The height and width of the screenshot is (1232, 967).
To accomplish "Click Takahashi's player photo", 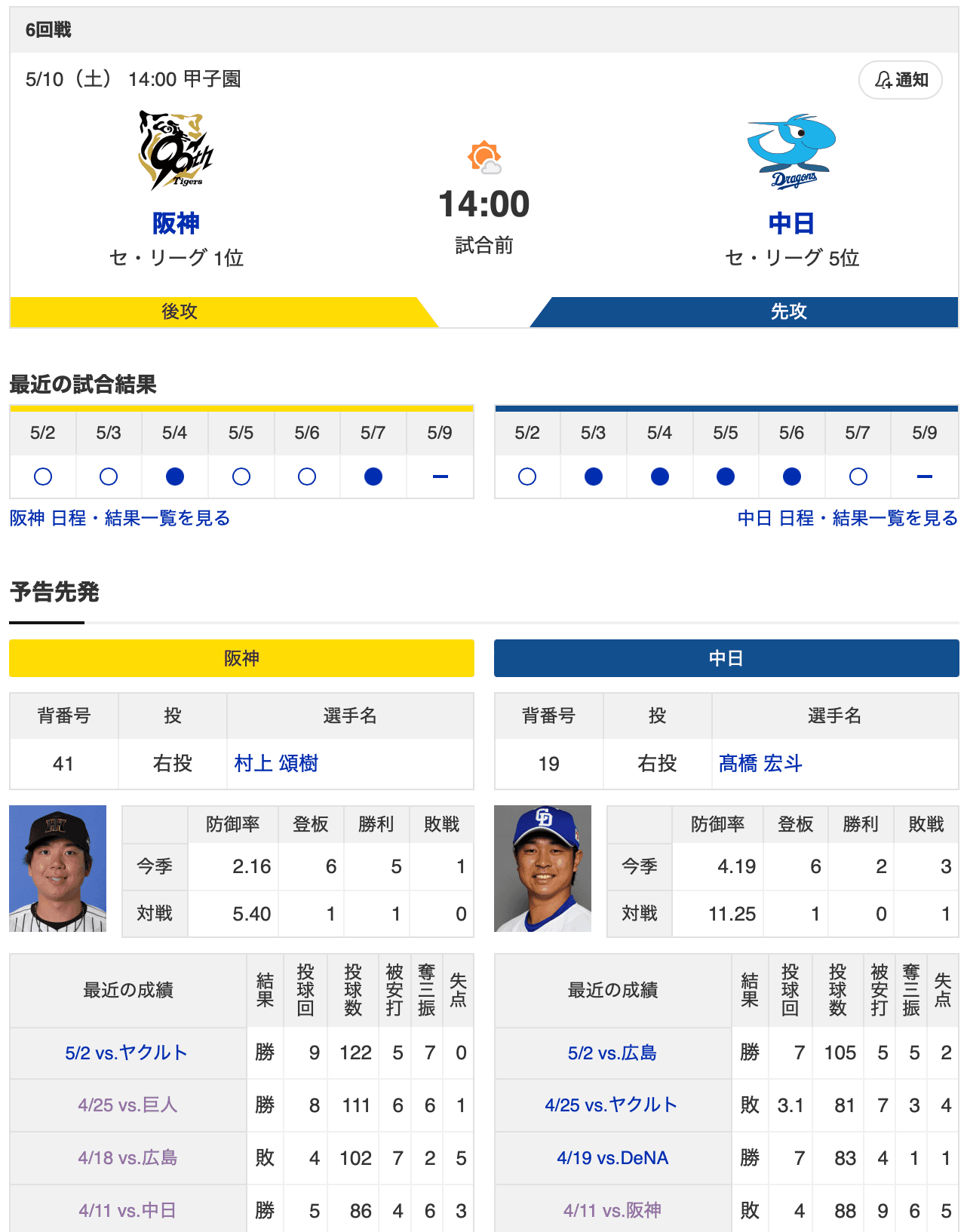I will [x=543, y=869].
